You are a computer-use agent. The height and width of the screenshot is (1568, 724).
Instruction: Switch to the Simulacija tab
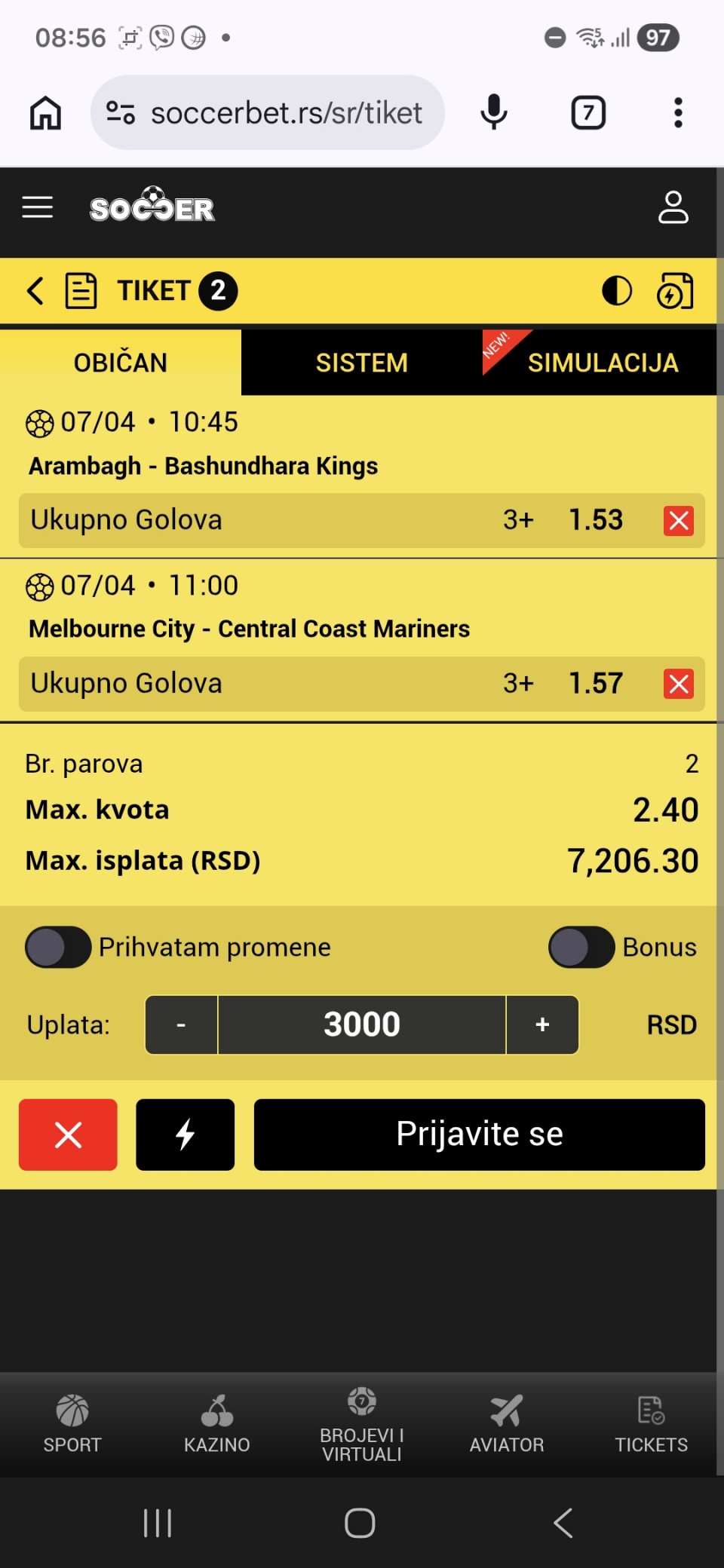click(602, 363)
